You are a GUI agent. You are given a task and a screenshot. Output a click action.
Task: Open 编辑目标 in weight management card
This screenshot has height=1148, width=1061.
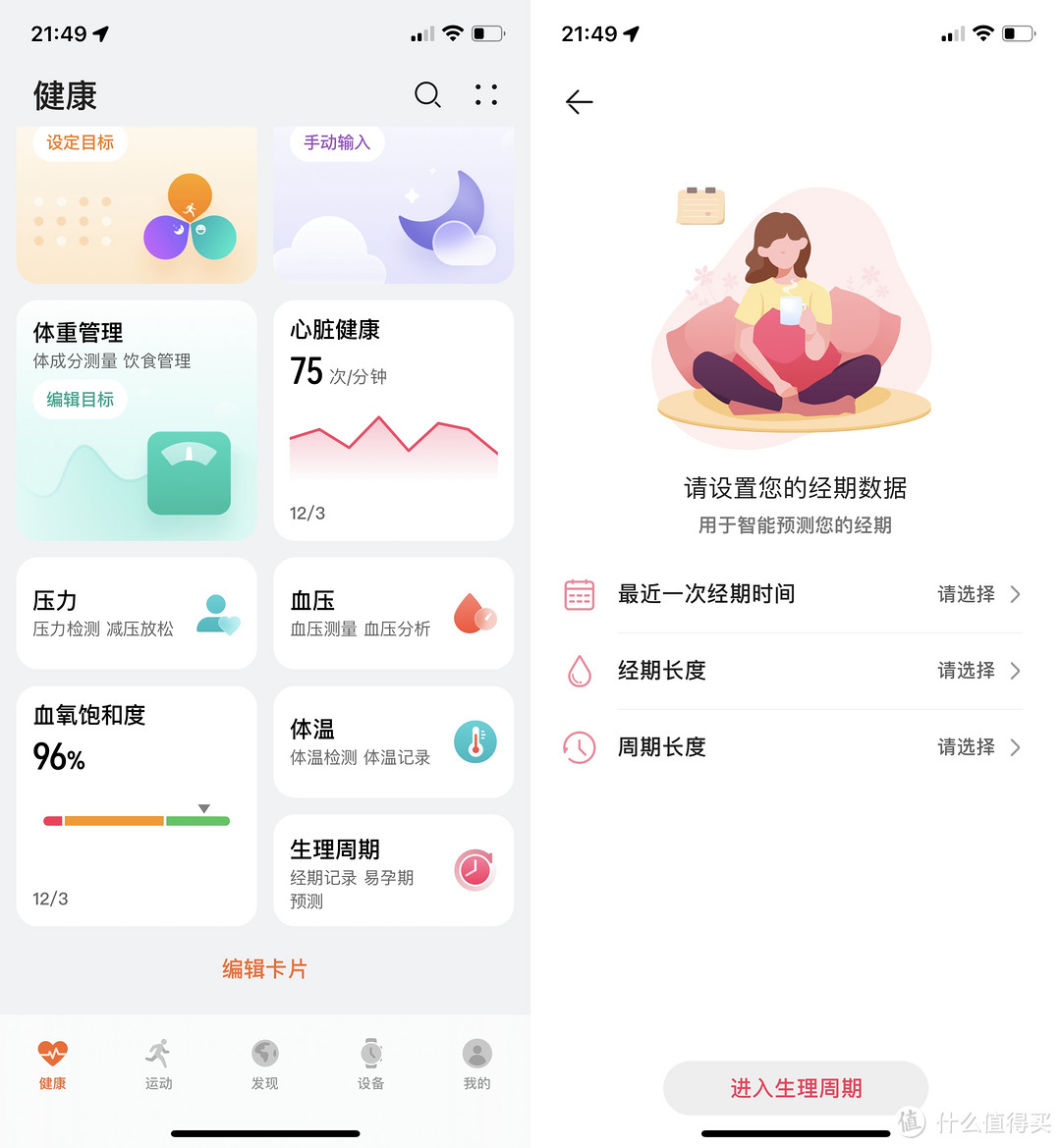81,400
